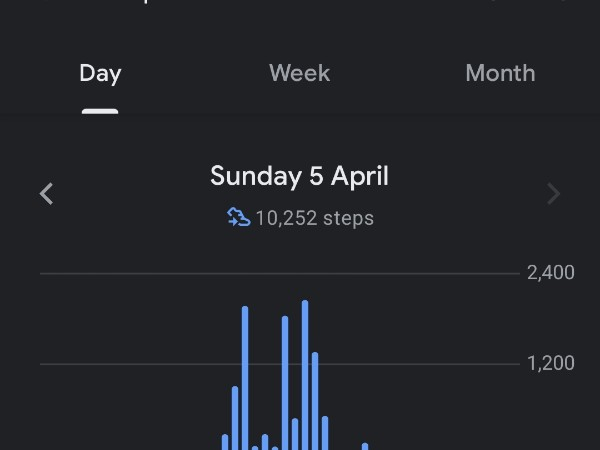The height and width of the screenshot is (450, 600).
Task: Select the Day tab
Action: pyautogui.click(x=100, y=74)
